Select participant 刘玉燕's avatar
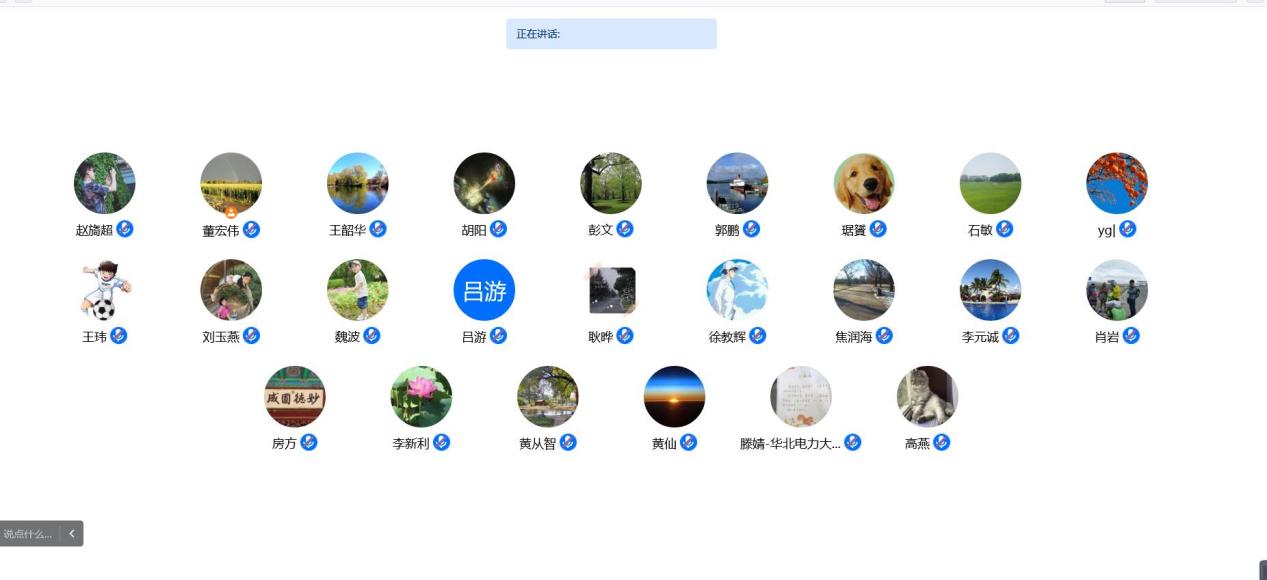Viewport: 1267px width, 580px height. [231, 290]
